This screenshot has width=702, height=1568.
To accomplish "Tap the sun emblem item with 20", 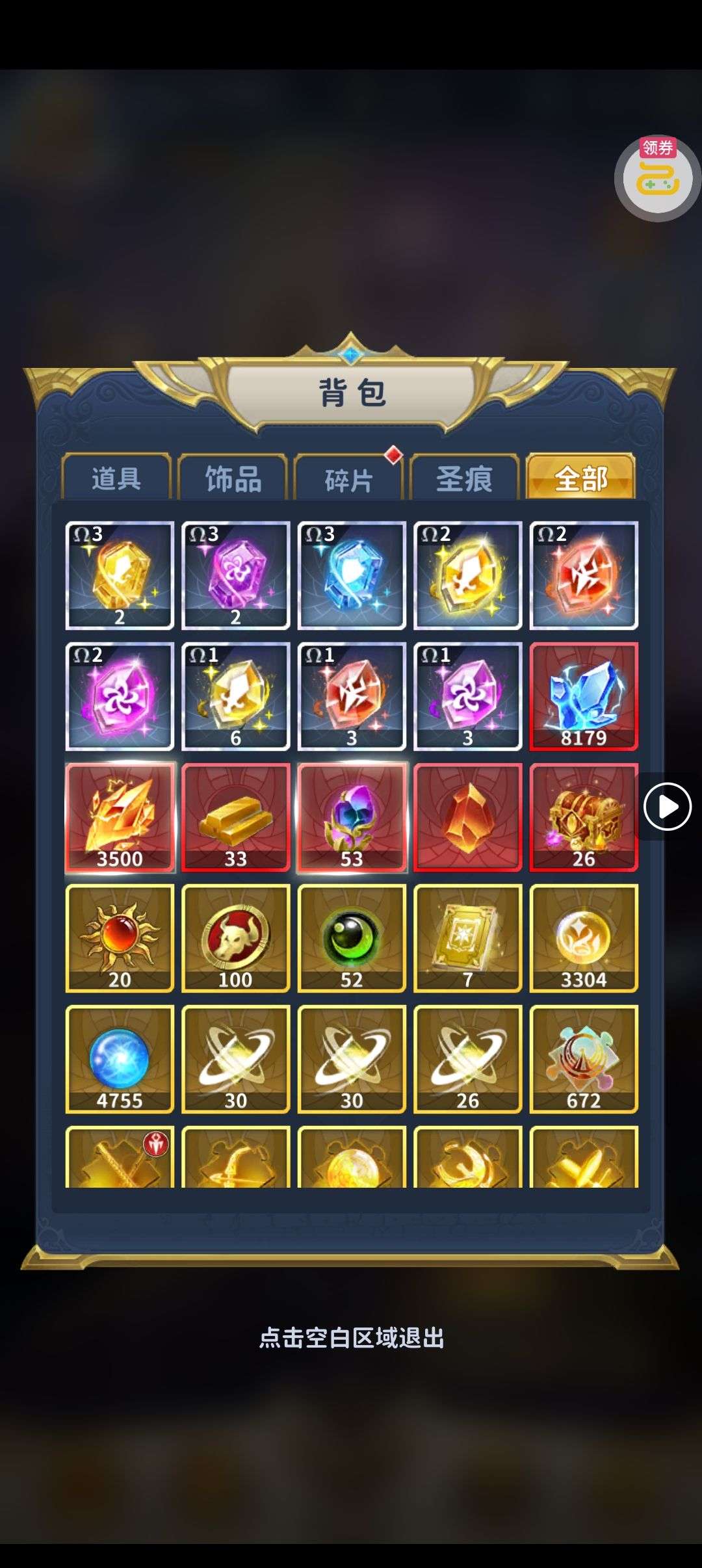I will [120, 938].
